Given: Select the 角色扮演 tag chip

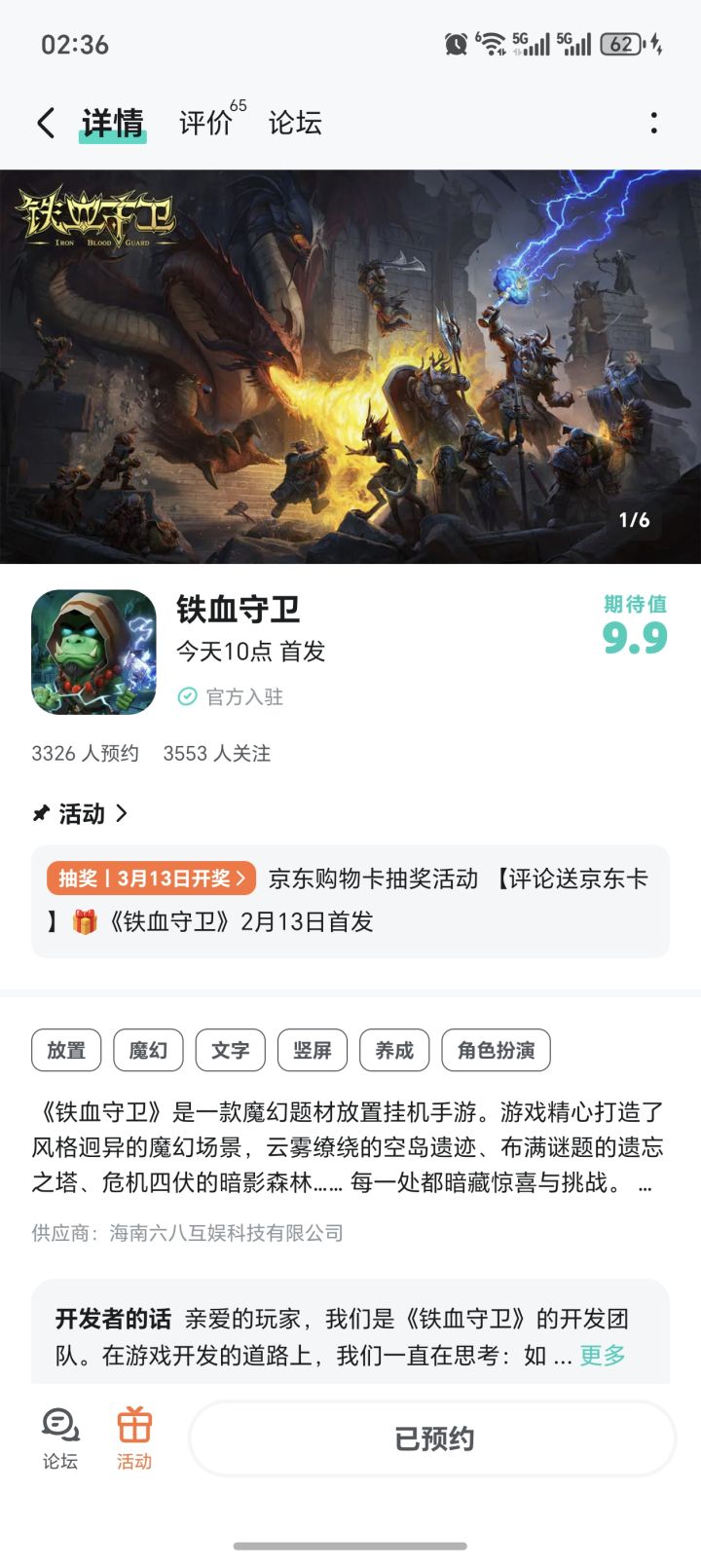Looking at the screenshot, I should [497, 1050].
